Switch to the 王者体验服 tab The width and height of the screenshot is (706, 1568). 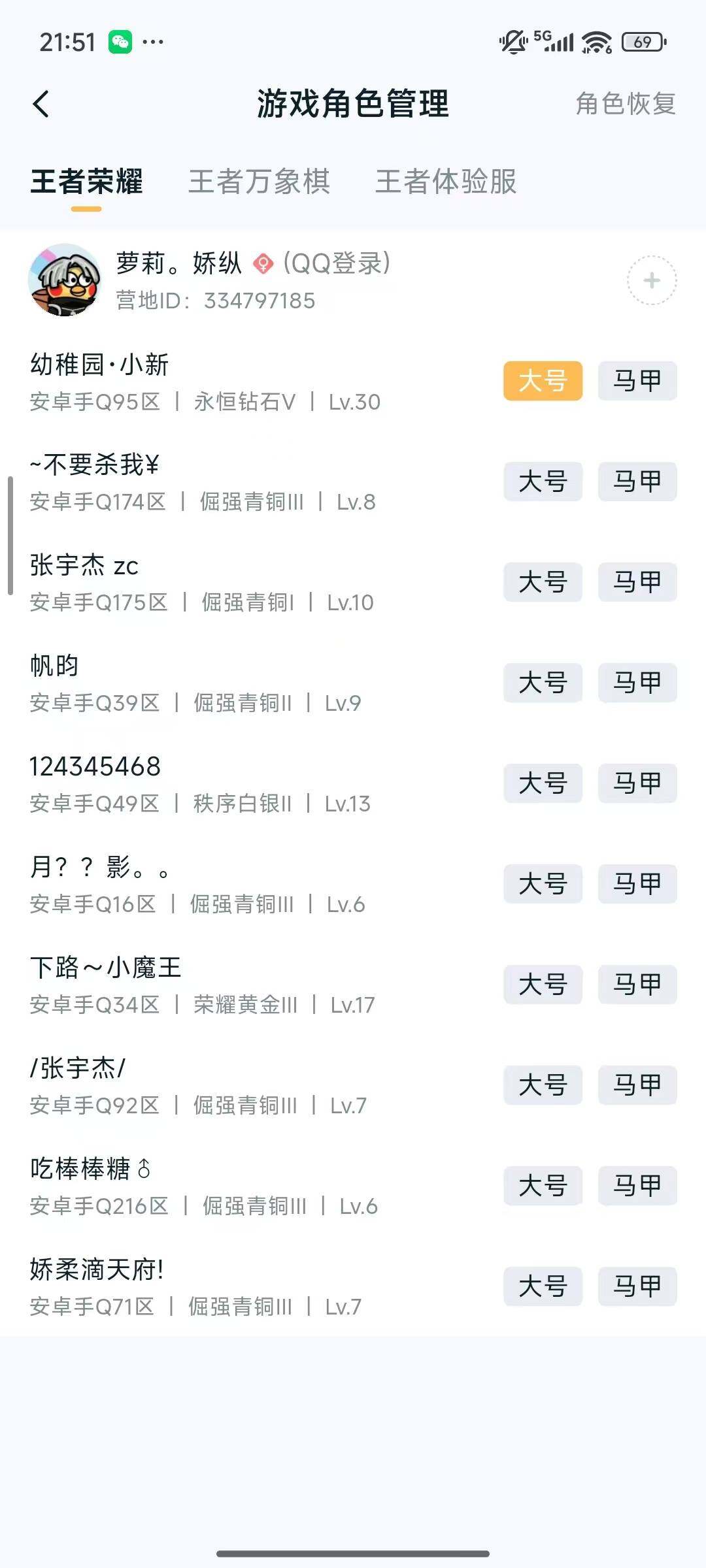coord(446,183)
